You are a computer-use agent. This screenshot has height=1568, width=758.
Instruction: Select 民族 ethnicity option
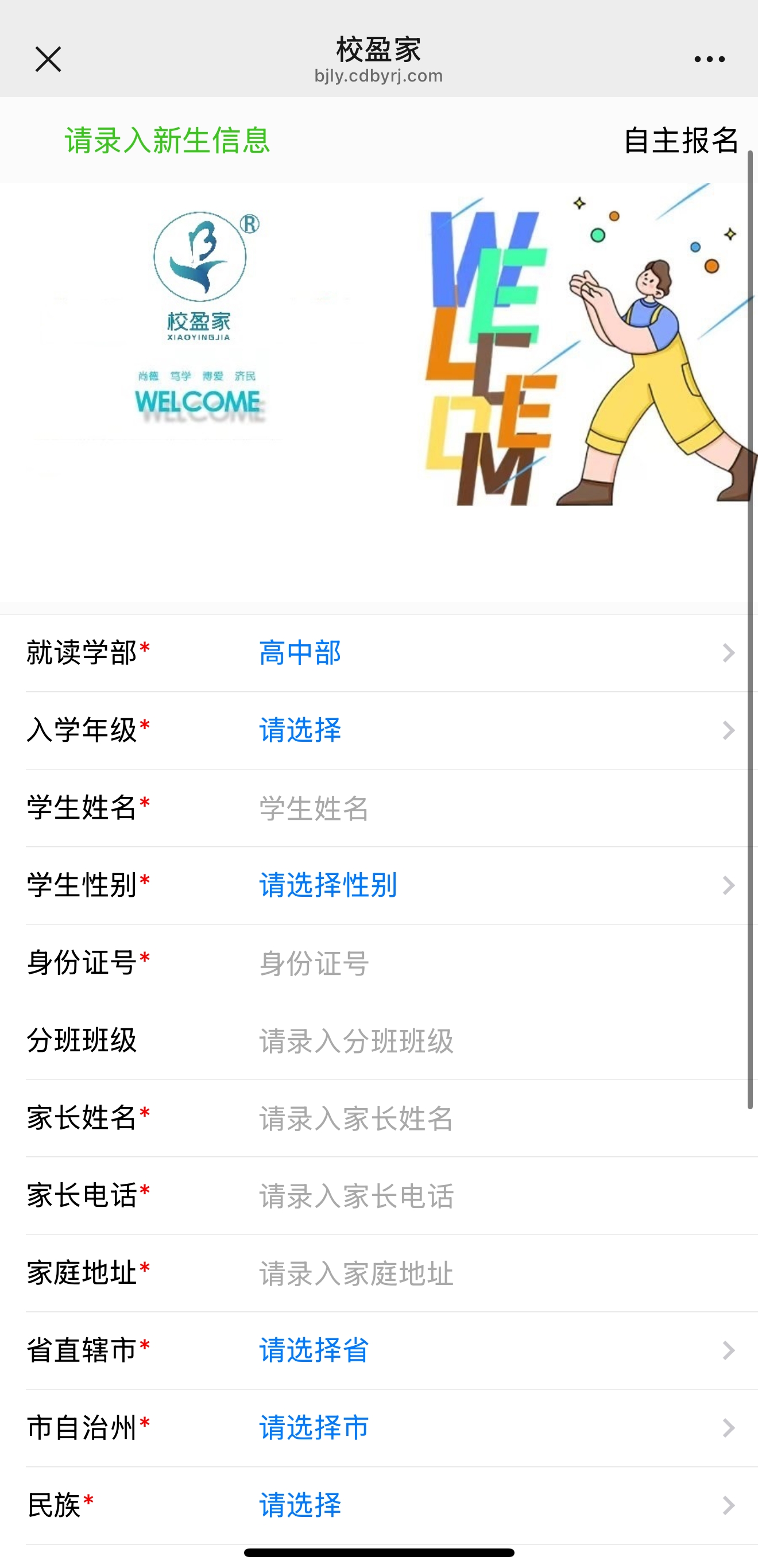[x=487, y=1505]
